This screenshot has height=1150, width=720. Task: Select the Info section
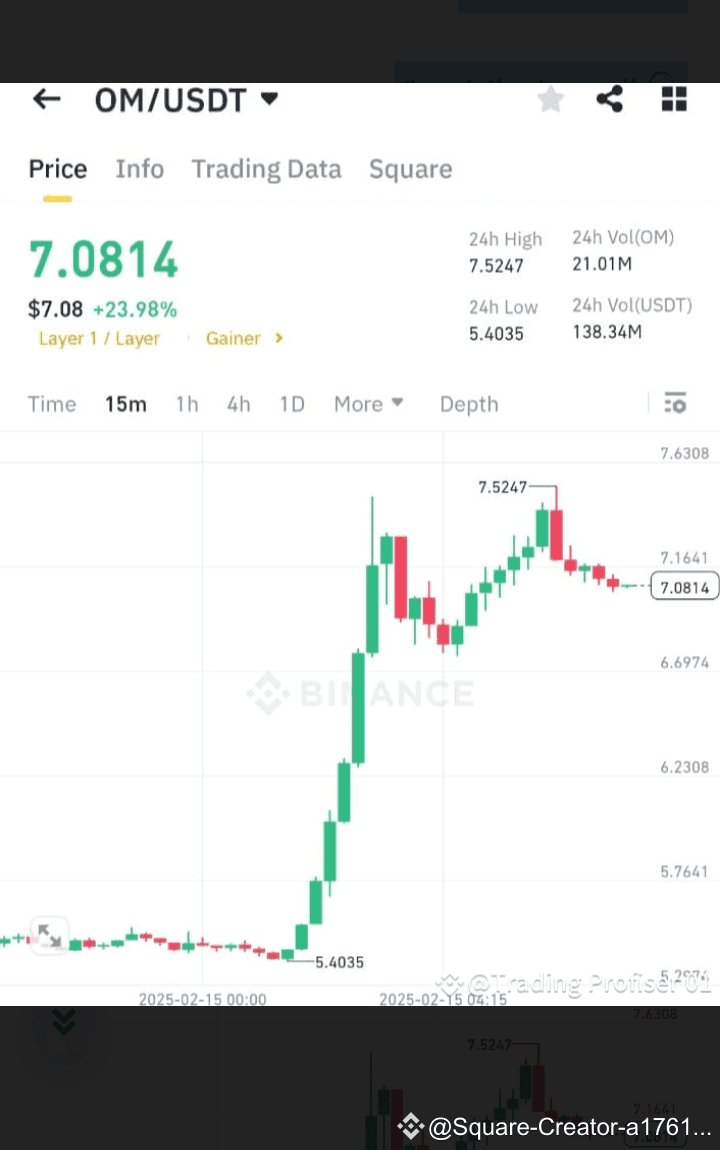tap(139, 168)
